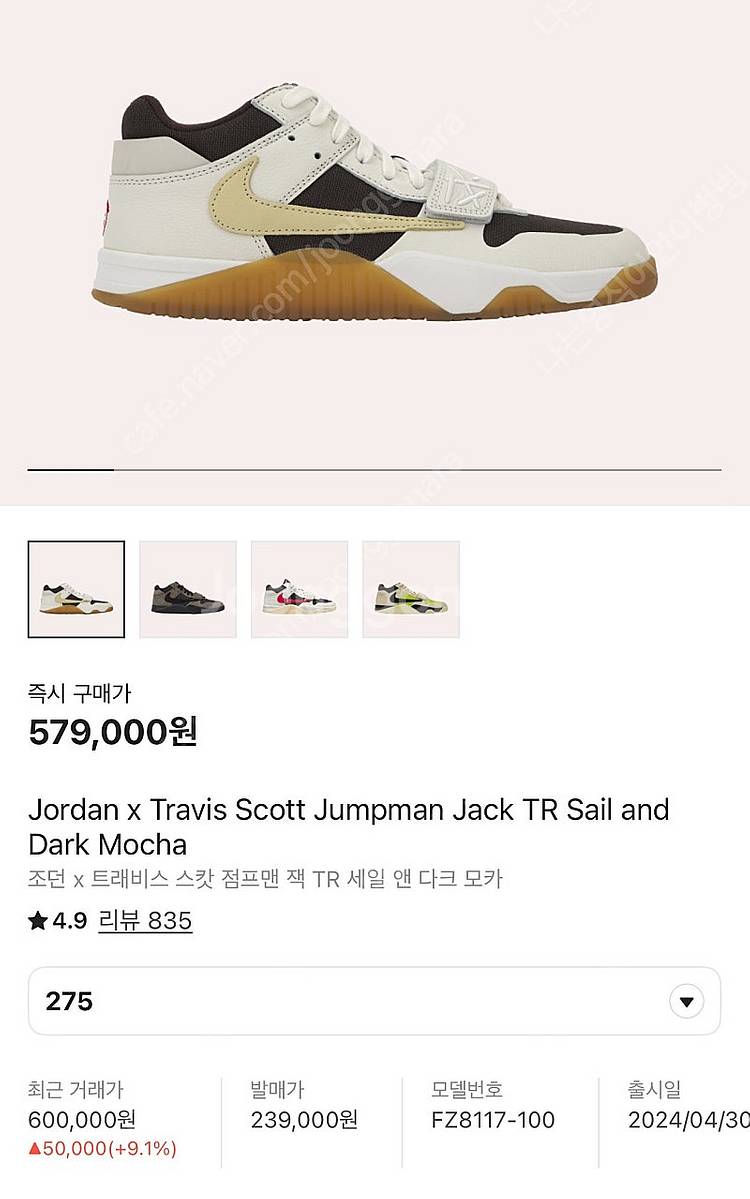This screenshot has height=1199, width=750.
Task: Show the neon green swoosh shoe thumbnail
Action: 411,589
